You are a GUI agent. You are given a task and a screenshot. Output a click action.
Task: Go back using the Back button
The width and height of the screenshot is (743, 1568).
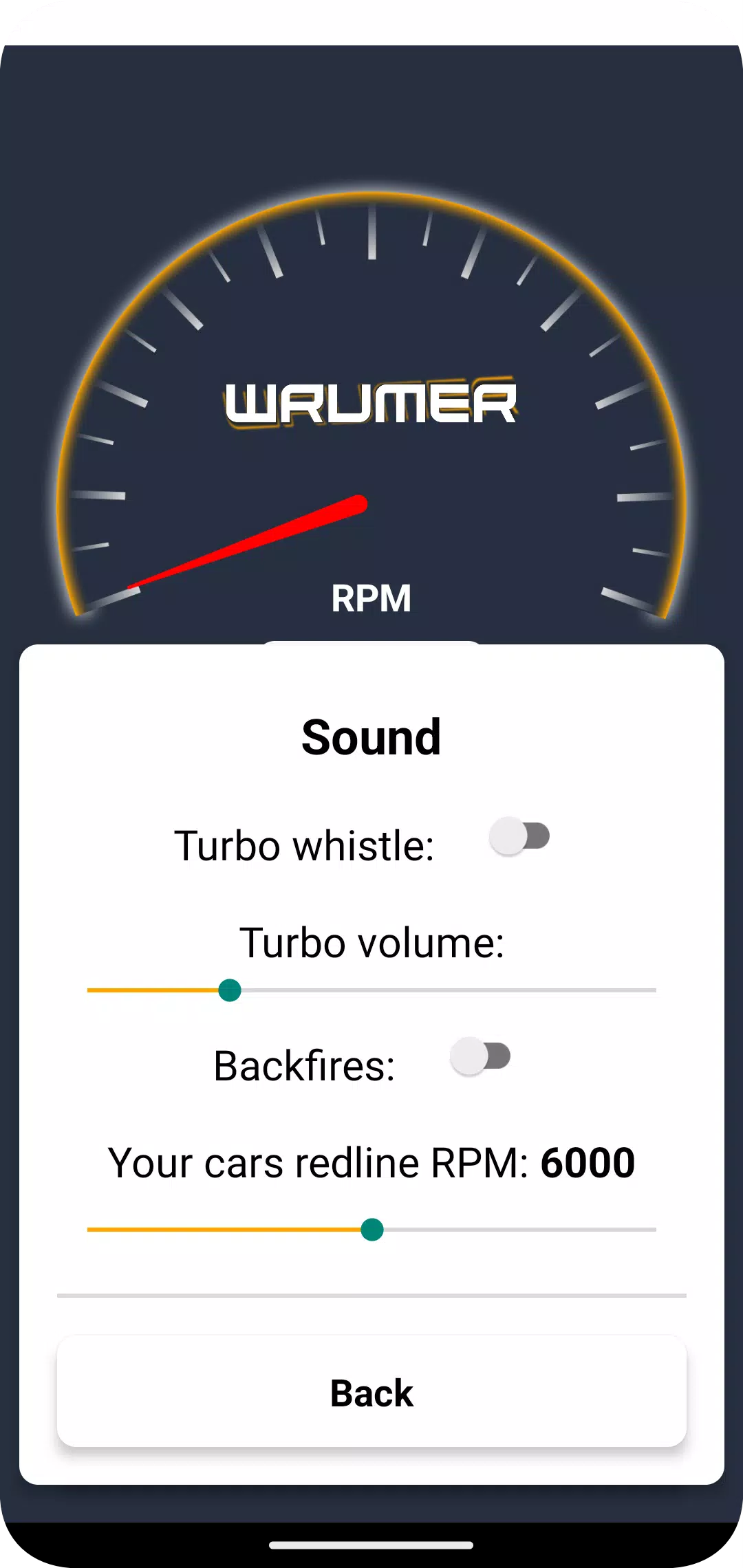371,1393
